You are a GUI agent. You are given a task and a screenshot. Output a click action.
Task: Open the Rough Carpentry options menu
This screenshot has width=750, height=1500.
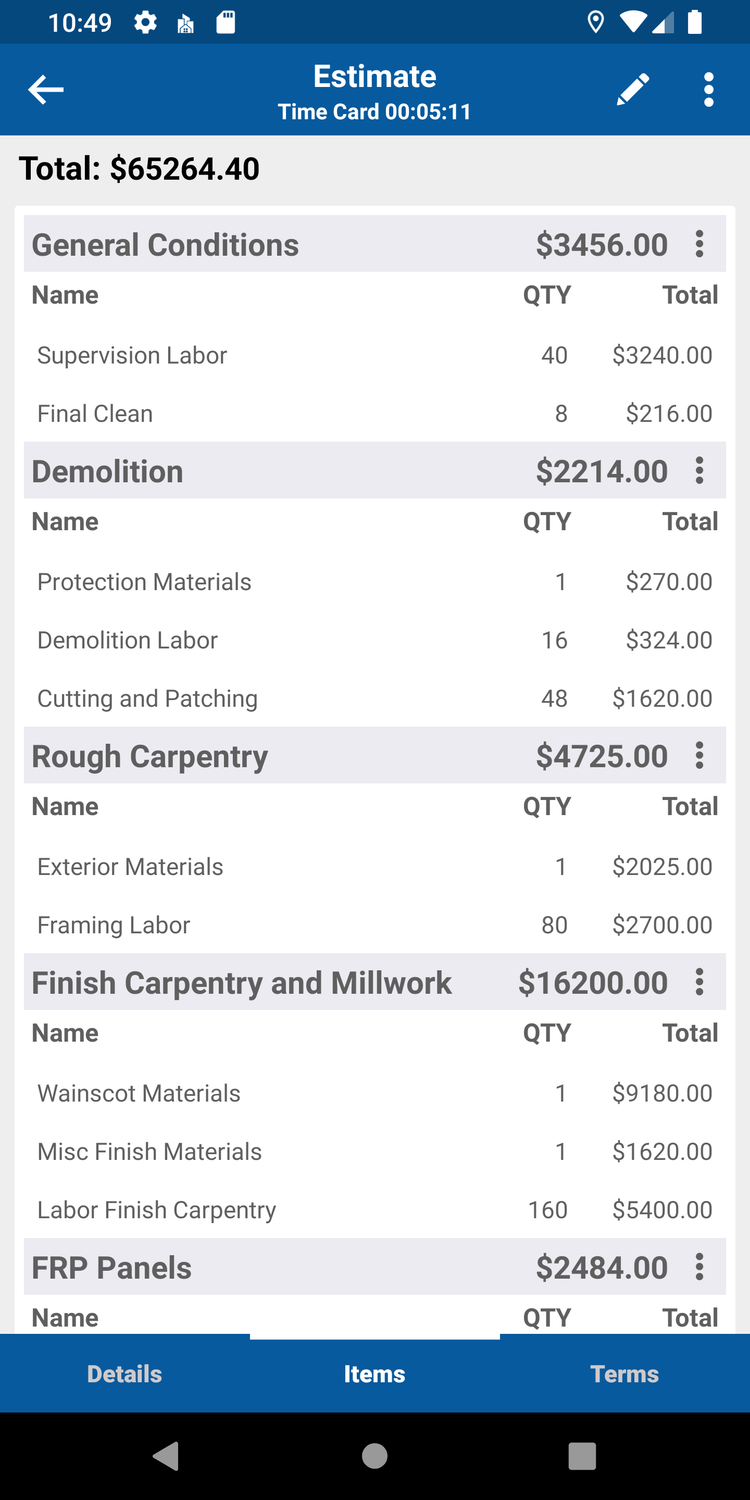click(699, 756)
